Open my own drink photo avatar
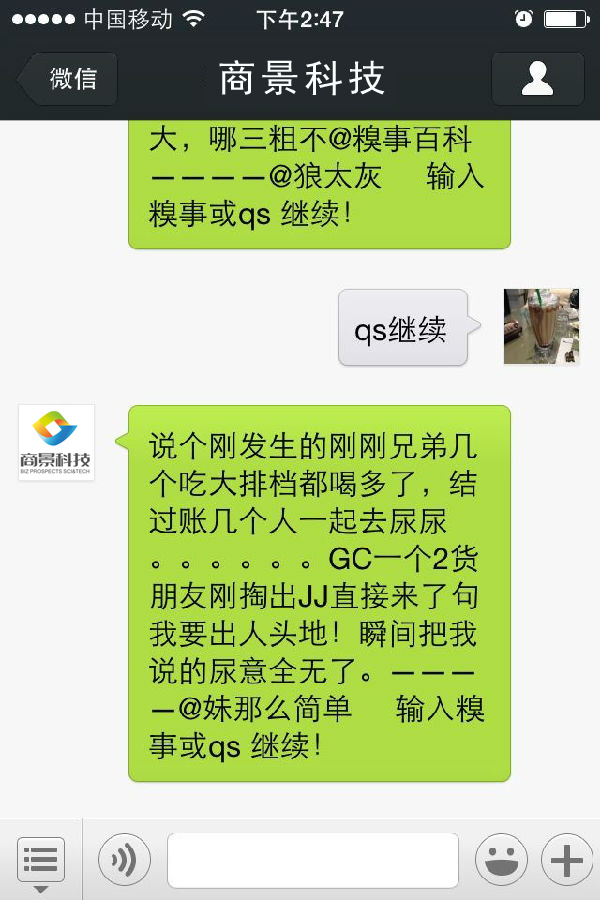The width and height of the screenshot is (600, 900). [541, 326]
